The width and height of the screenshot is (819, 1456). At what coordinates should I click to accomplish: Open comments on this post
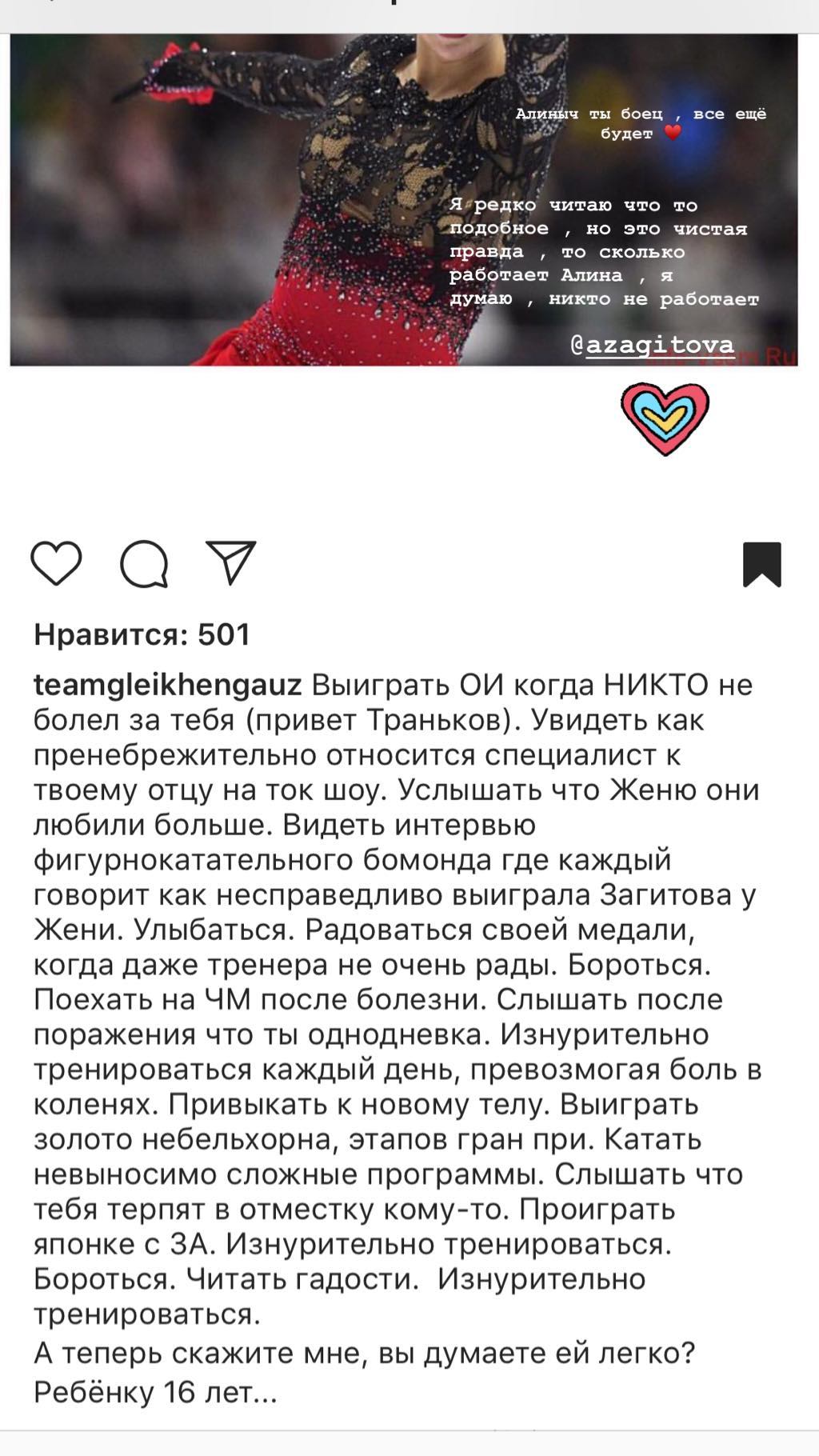pyautogui.click(x=144, y=564)
